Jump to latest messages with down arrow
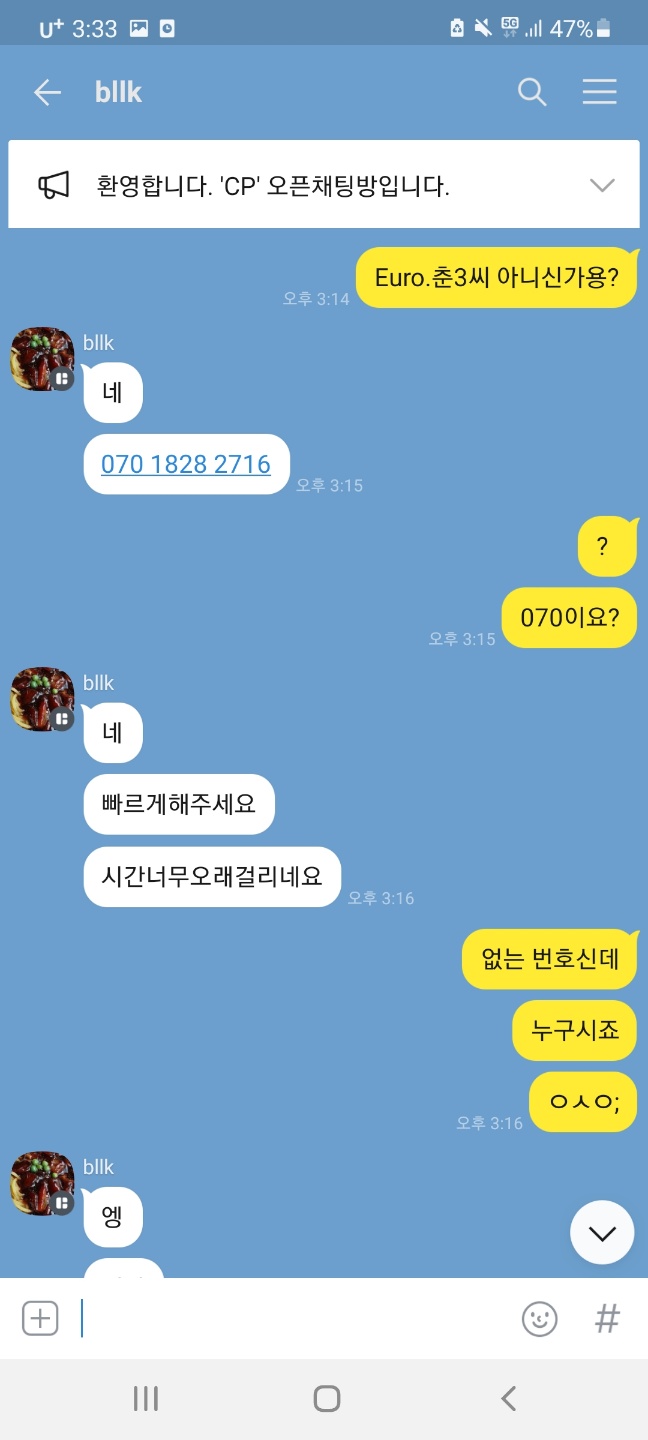 [602, 1233]
